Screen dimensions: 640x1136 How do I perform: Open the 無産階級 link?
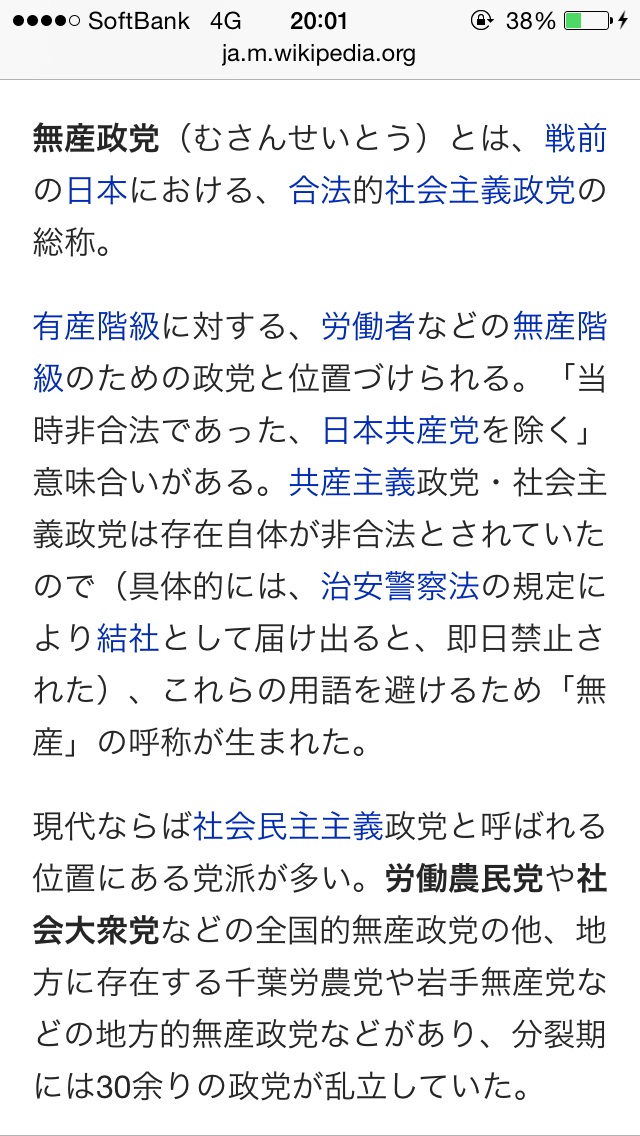(559, 326)
